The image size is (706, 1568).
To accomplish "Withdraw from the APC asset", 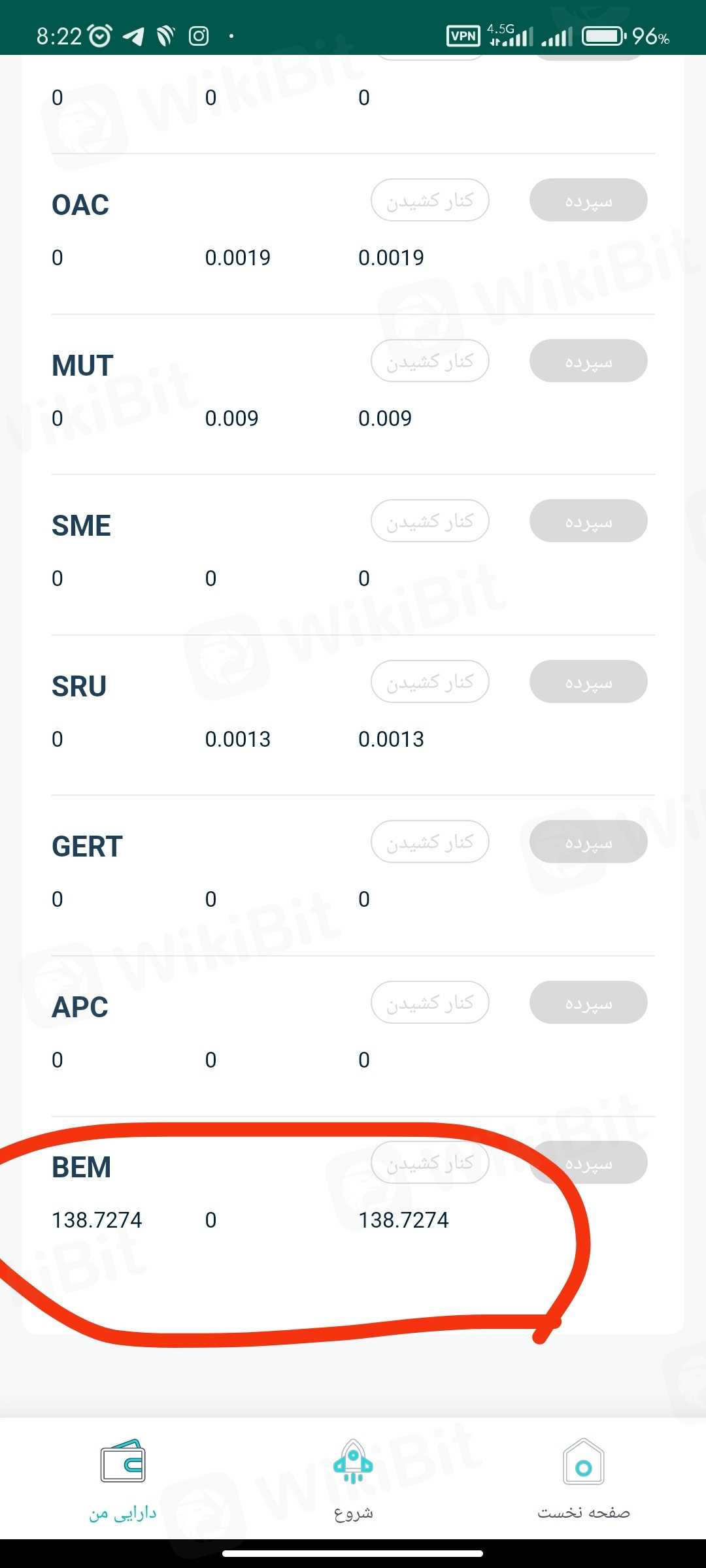I will pos(429,1002).
